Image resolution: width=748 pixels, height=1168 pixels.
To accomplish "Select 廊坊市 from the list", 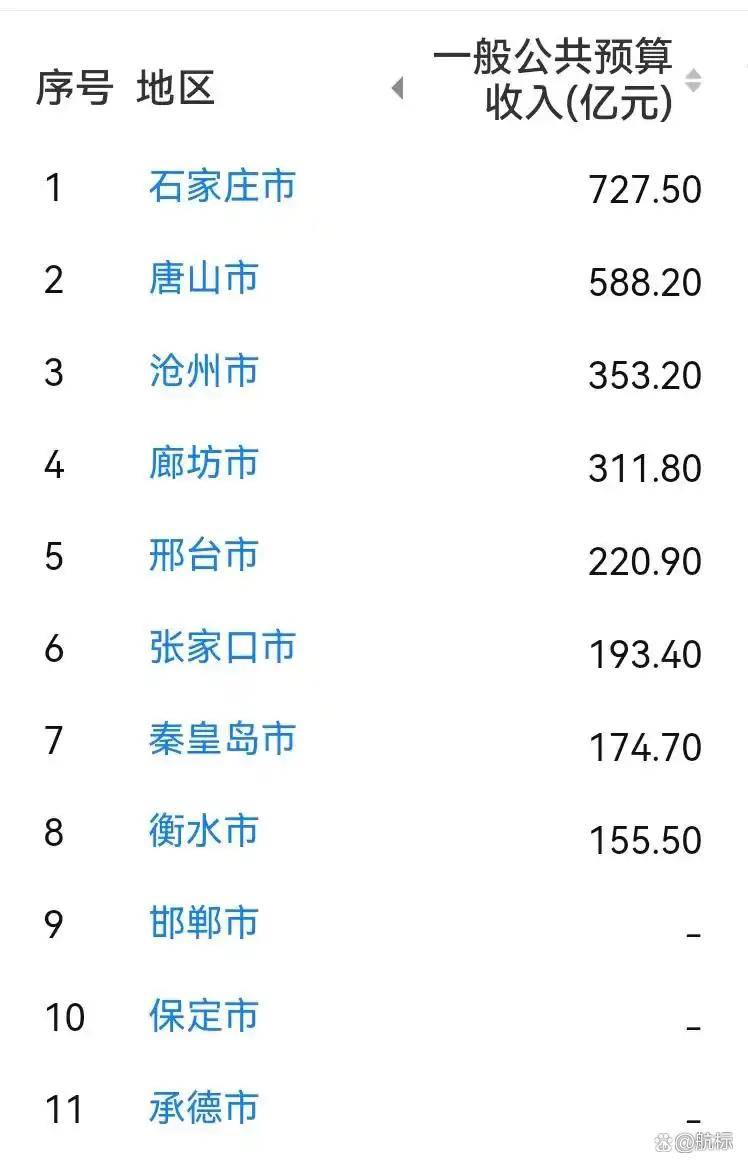I will tap(203, 463).
